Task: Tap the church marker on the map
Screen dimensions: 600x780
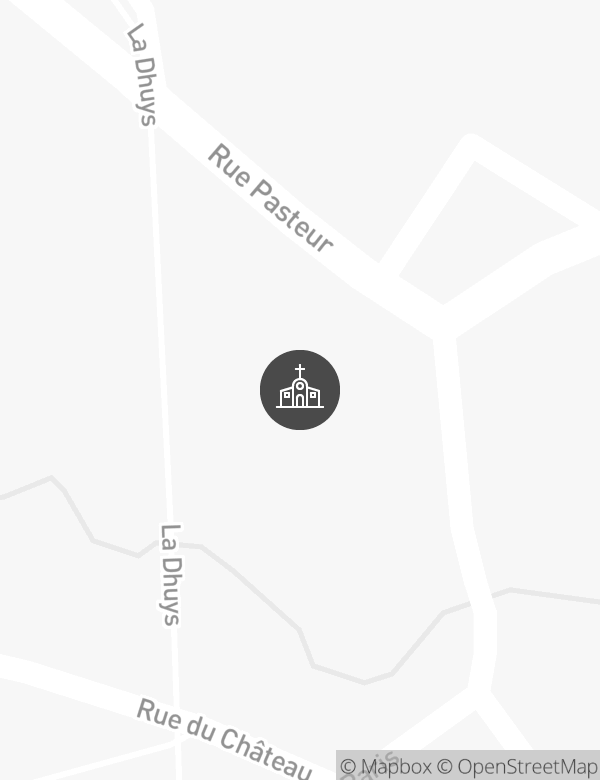Action: click(x=300, y=390)
